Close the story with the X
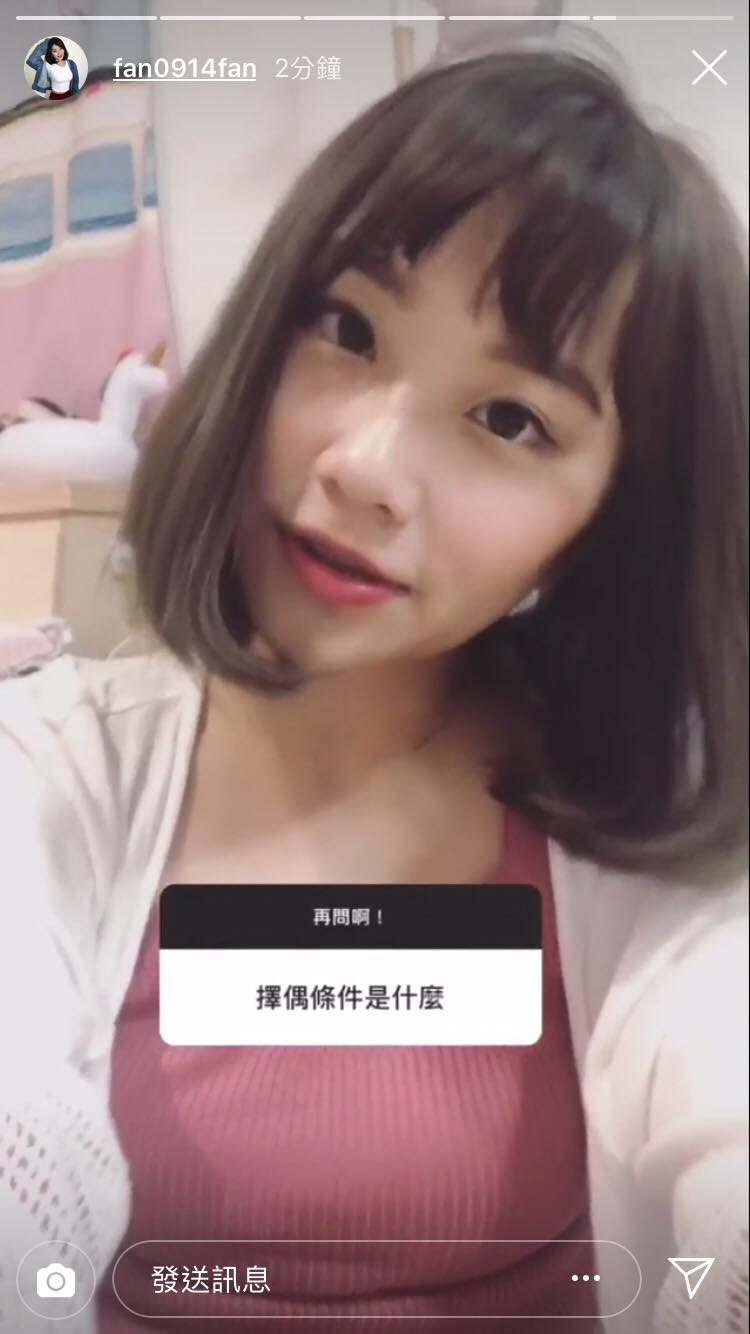 (709, 68)
